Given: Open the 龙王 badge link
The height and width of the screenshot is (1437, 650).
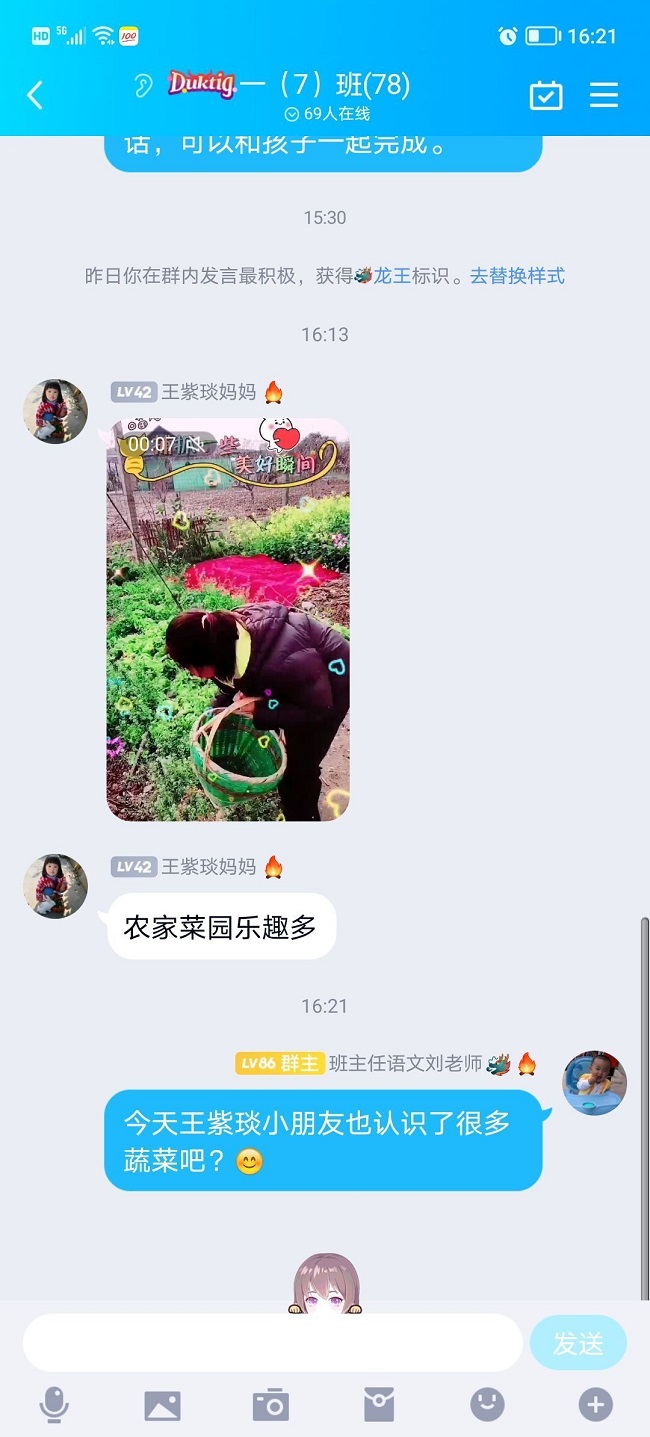Looking at the screenshot, I should pos(391,276).
